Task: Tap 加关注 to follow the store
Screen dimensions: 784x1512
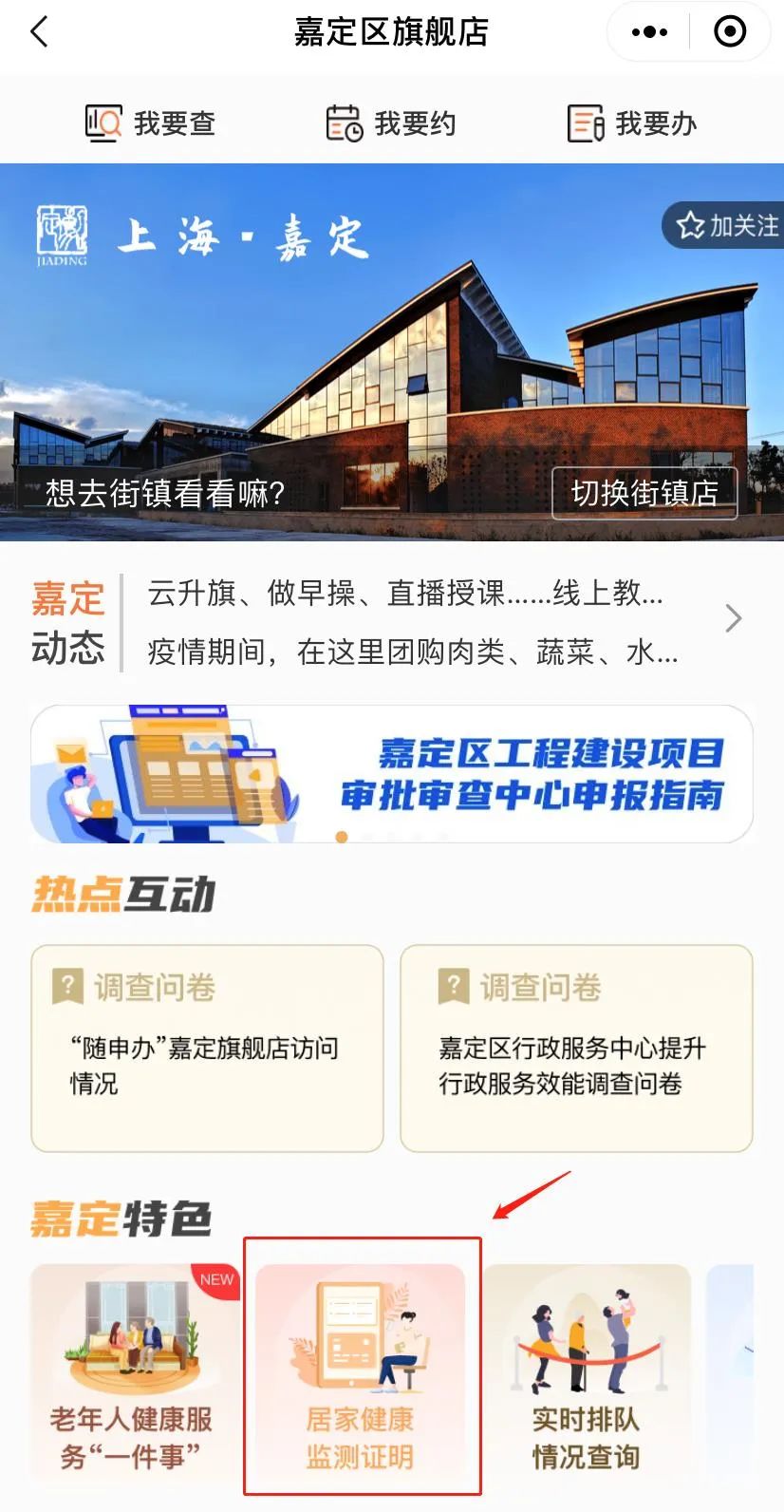Action: click(727, 226)
